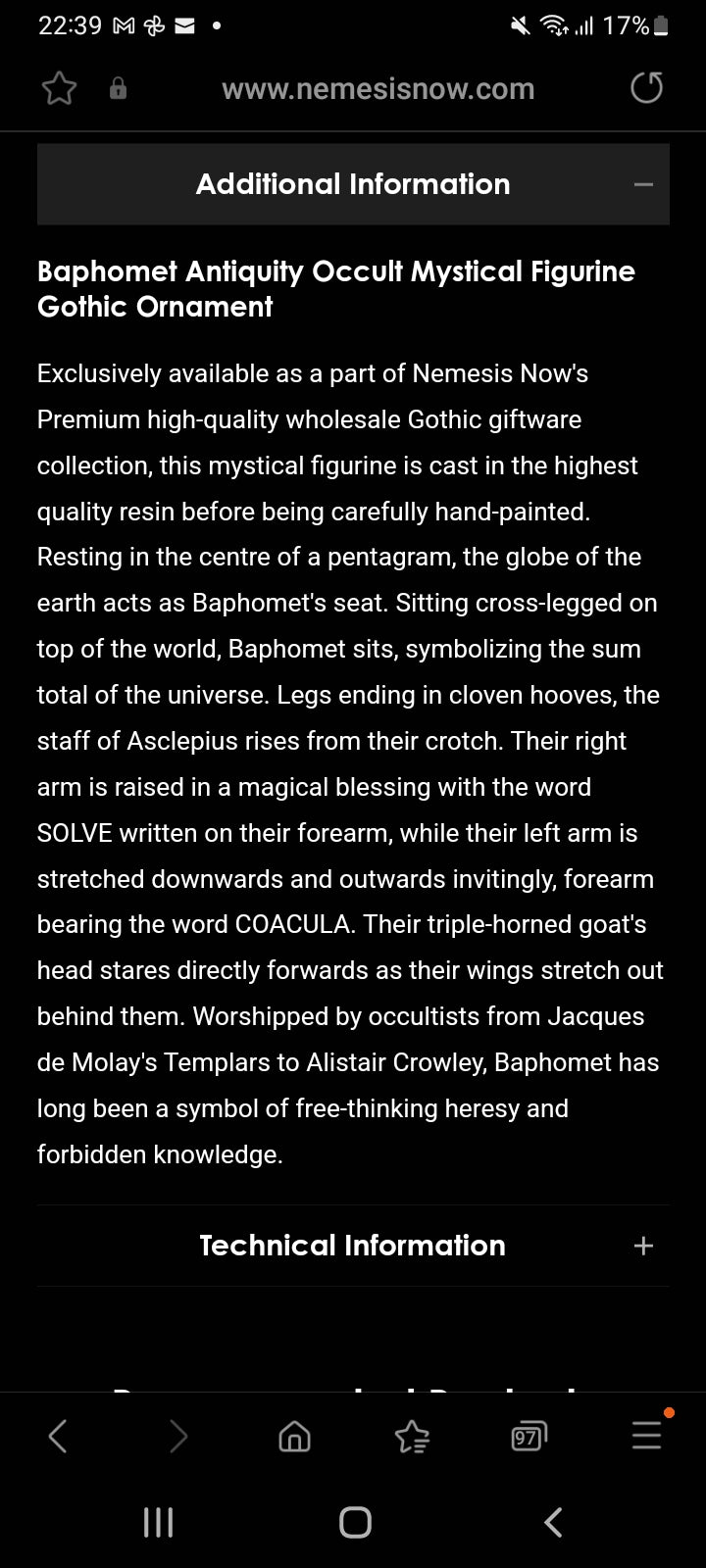
Task: Open the browser menu
Action: [646, 1437]
